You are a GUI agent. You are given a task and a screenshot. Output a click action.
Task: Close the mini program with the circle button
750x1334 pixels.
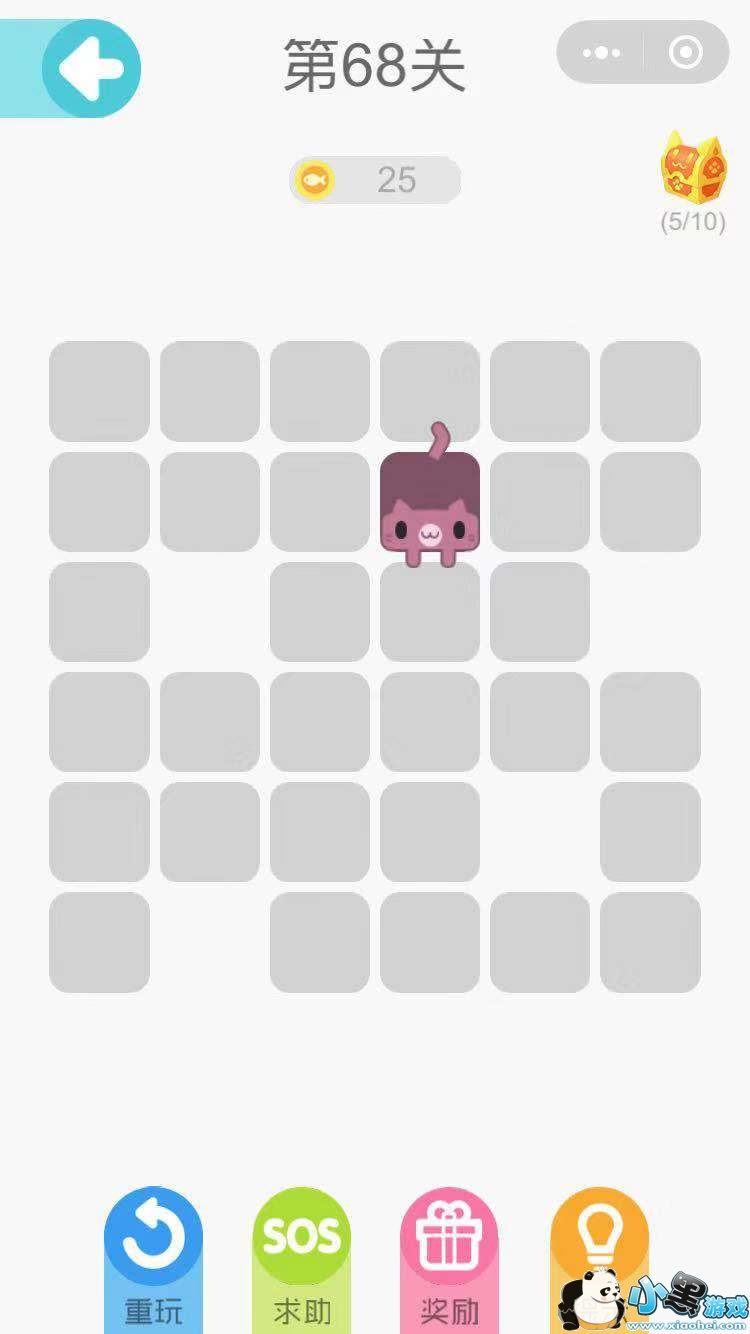[685, 52]
